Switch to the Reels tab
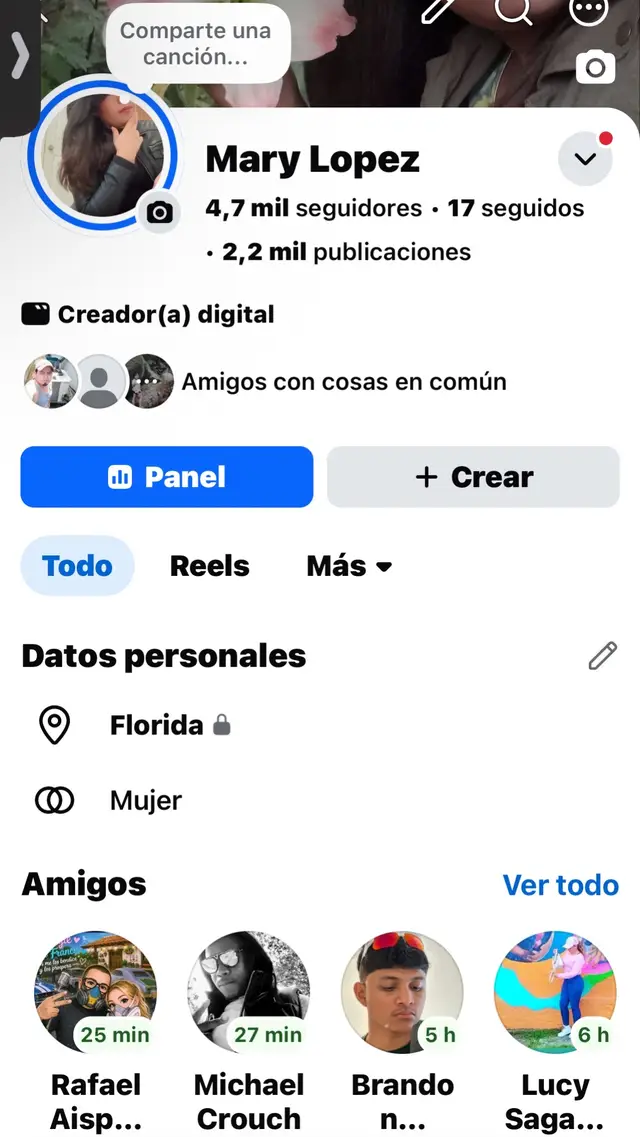The width and height of the screenshot is (640, 1137). tap(209, 566)
